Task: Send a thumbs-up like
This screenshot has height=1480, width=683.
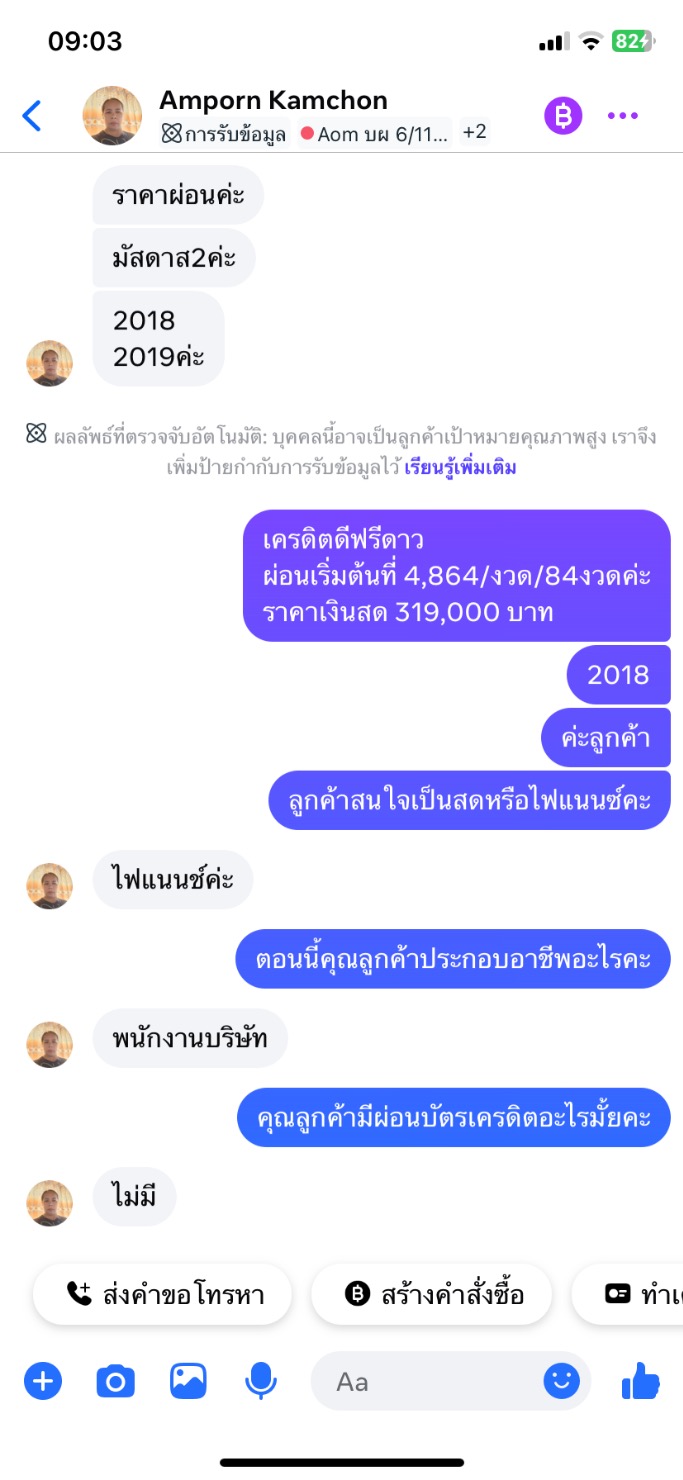Action: click(x=640, y=1382)
